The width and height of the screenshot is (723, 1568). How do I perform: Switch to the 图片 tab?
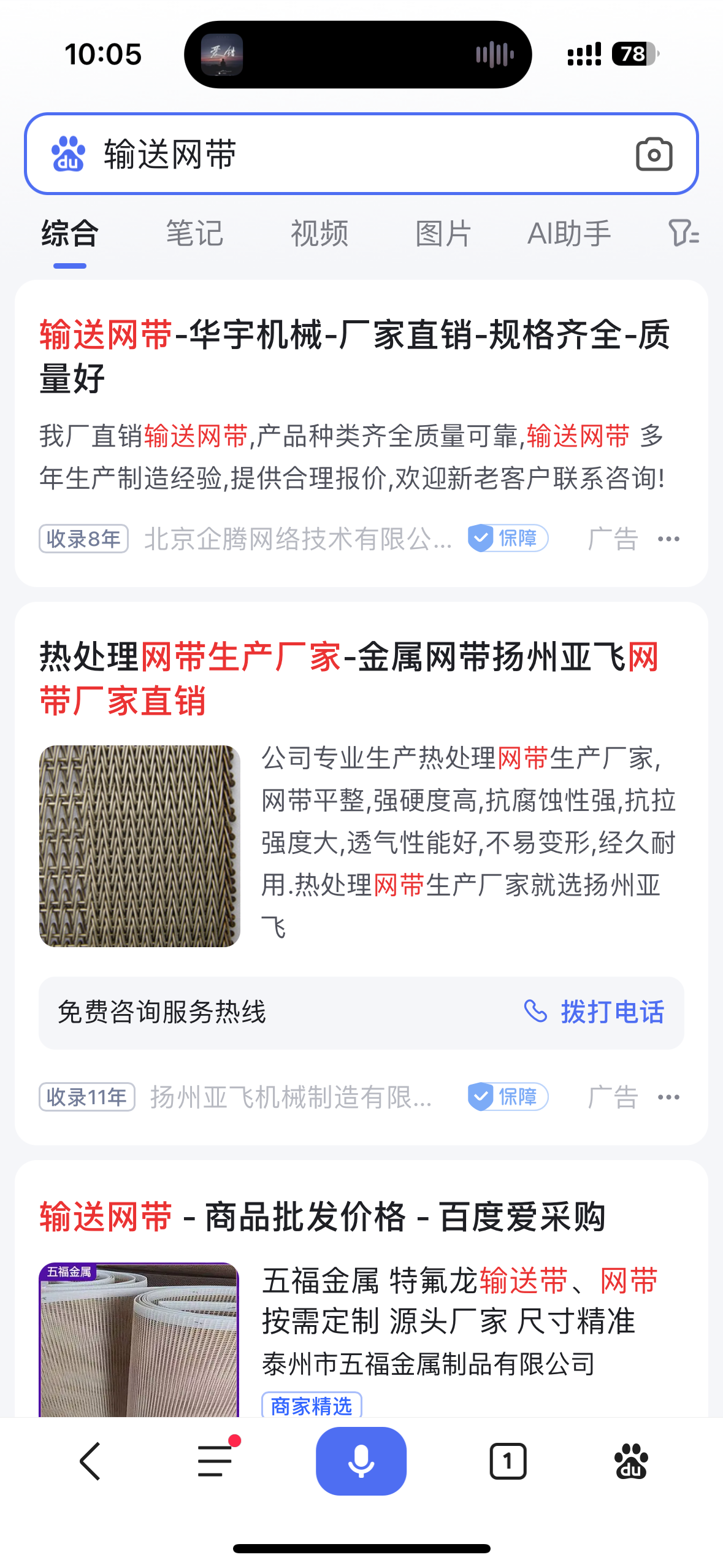[x=443, y=234]
